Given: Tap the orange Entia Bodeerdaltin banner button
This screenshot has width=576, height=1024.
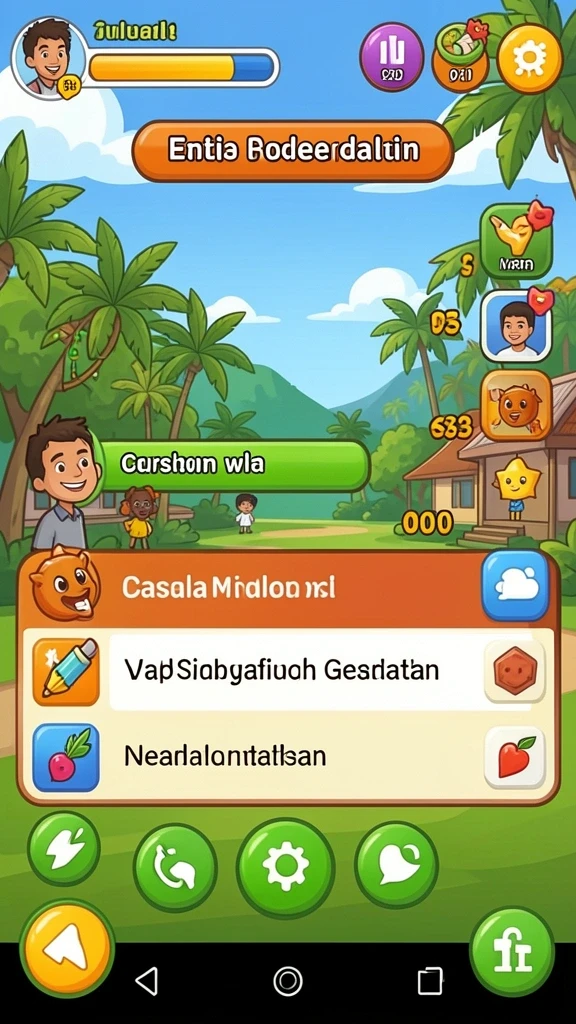Looking at the screenshot, I should point(293,150).
